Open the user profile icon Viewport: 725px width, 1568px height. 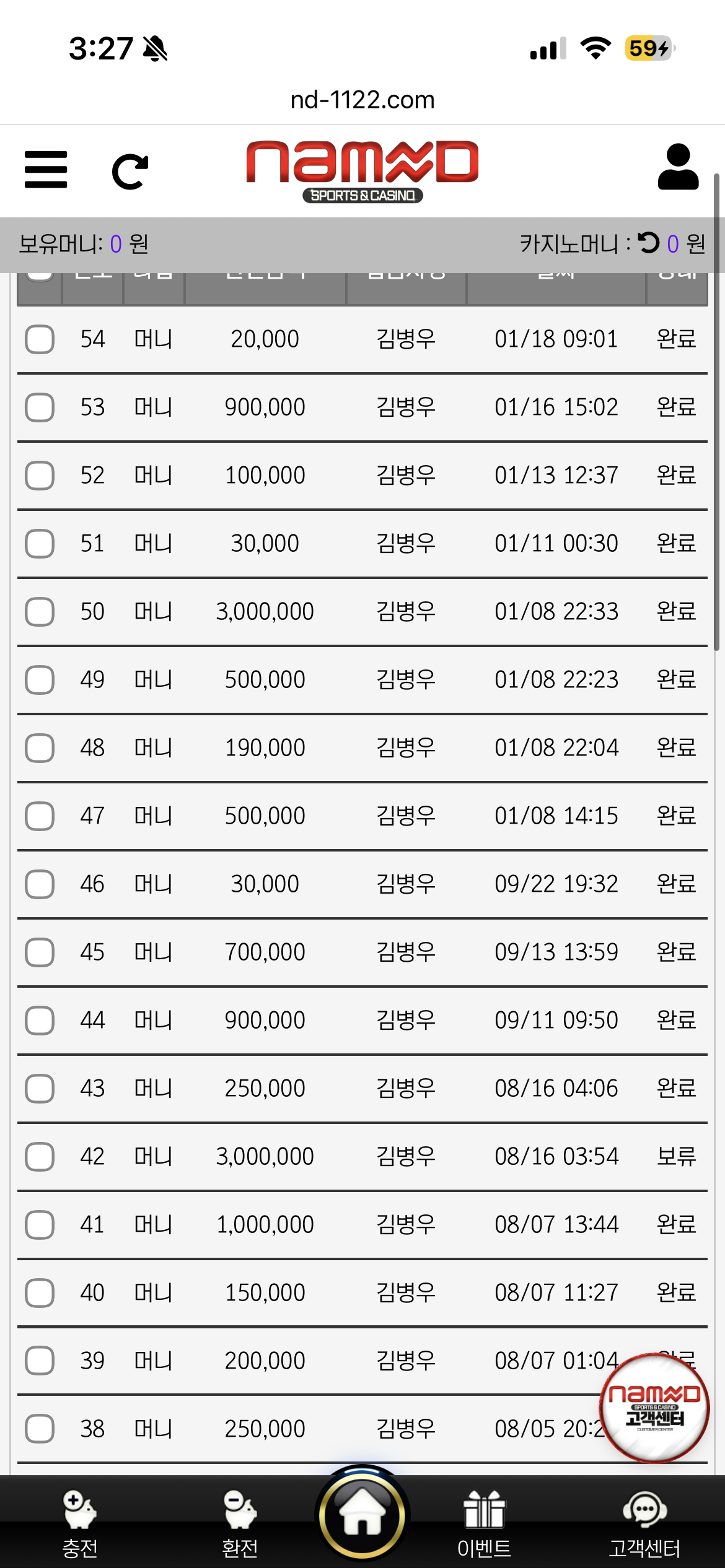tap(678, 167)
